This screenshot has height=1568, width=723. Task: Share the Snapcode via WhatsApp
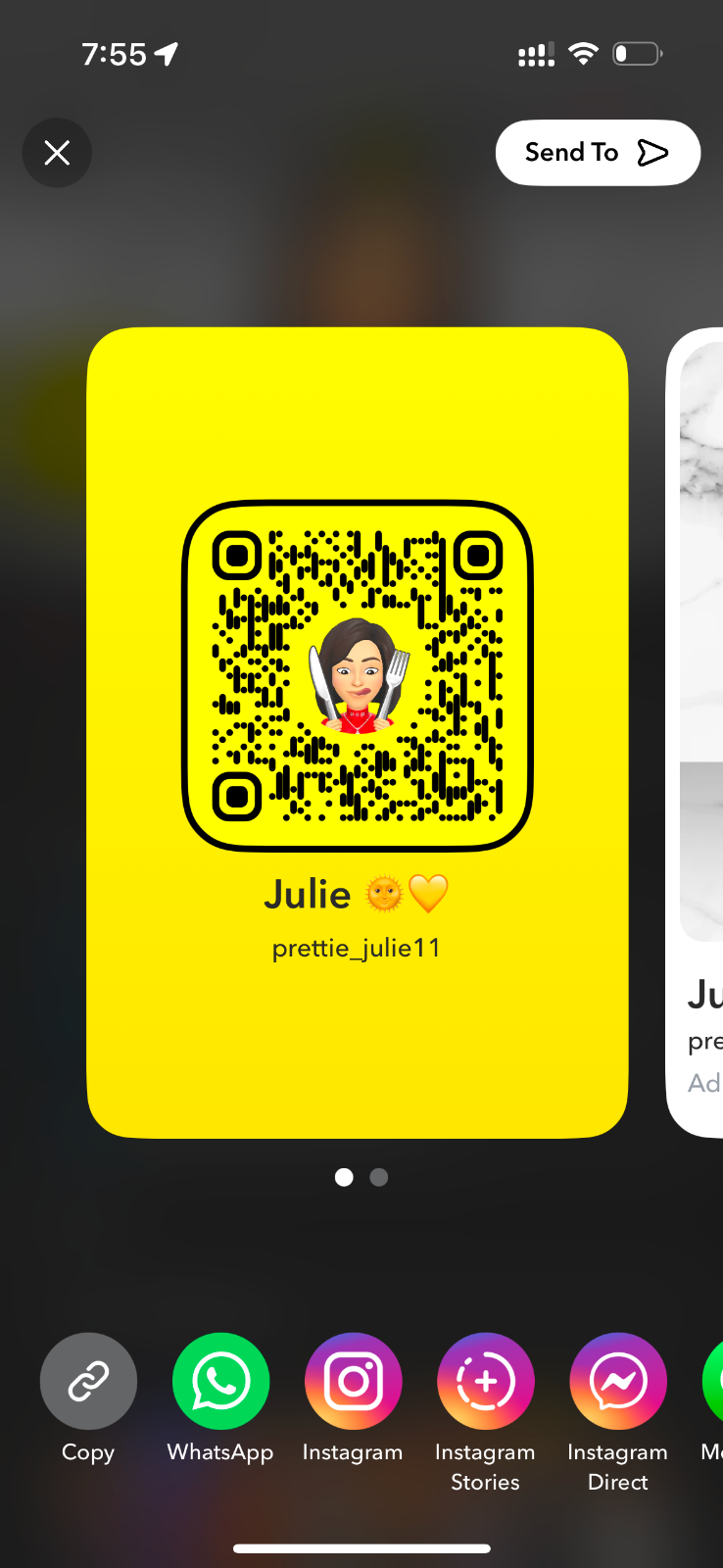click(220, 1381)
